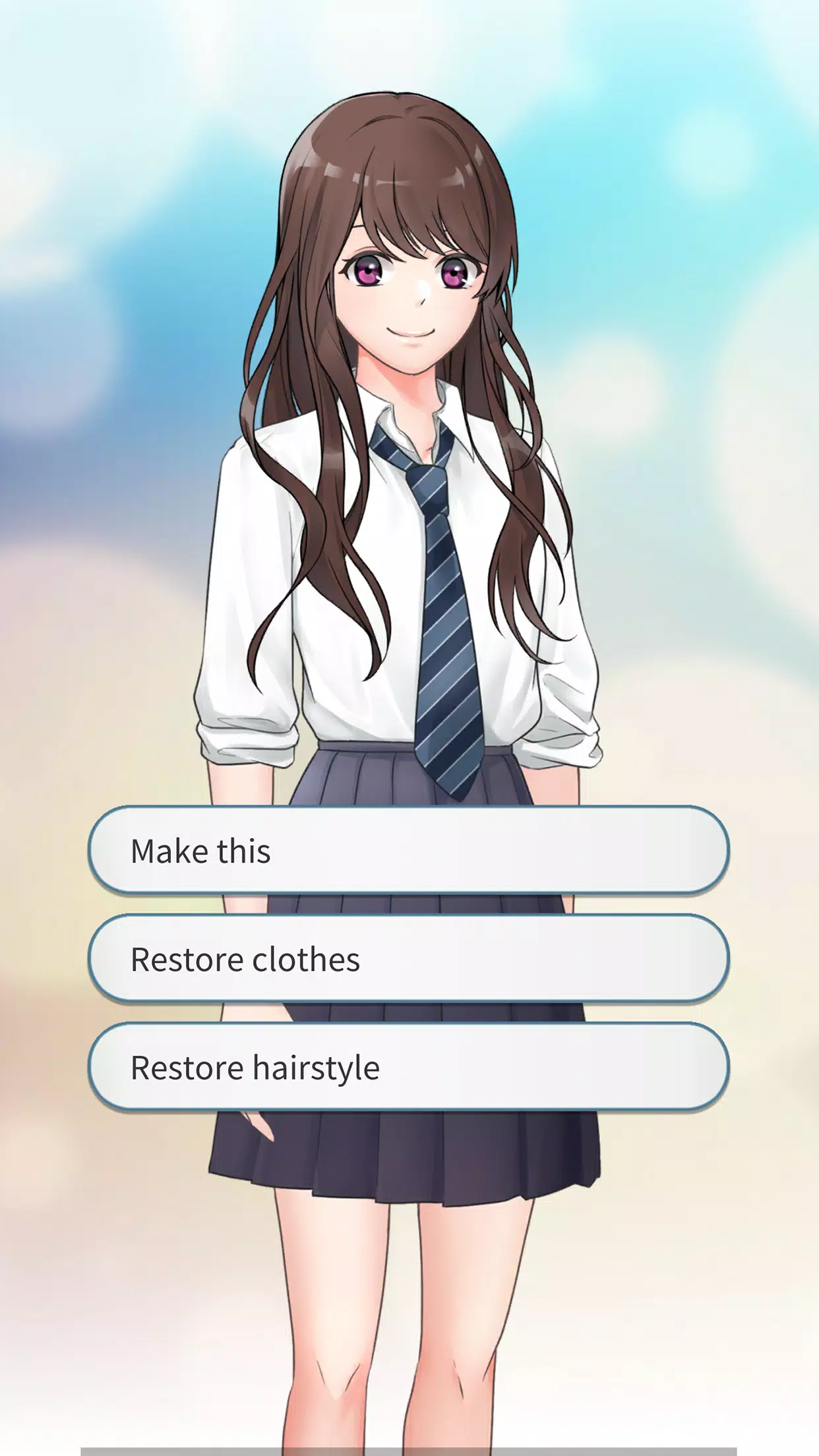Click the blurred sky background above the character
This screenshot has width=819, height=1456.
409,46
